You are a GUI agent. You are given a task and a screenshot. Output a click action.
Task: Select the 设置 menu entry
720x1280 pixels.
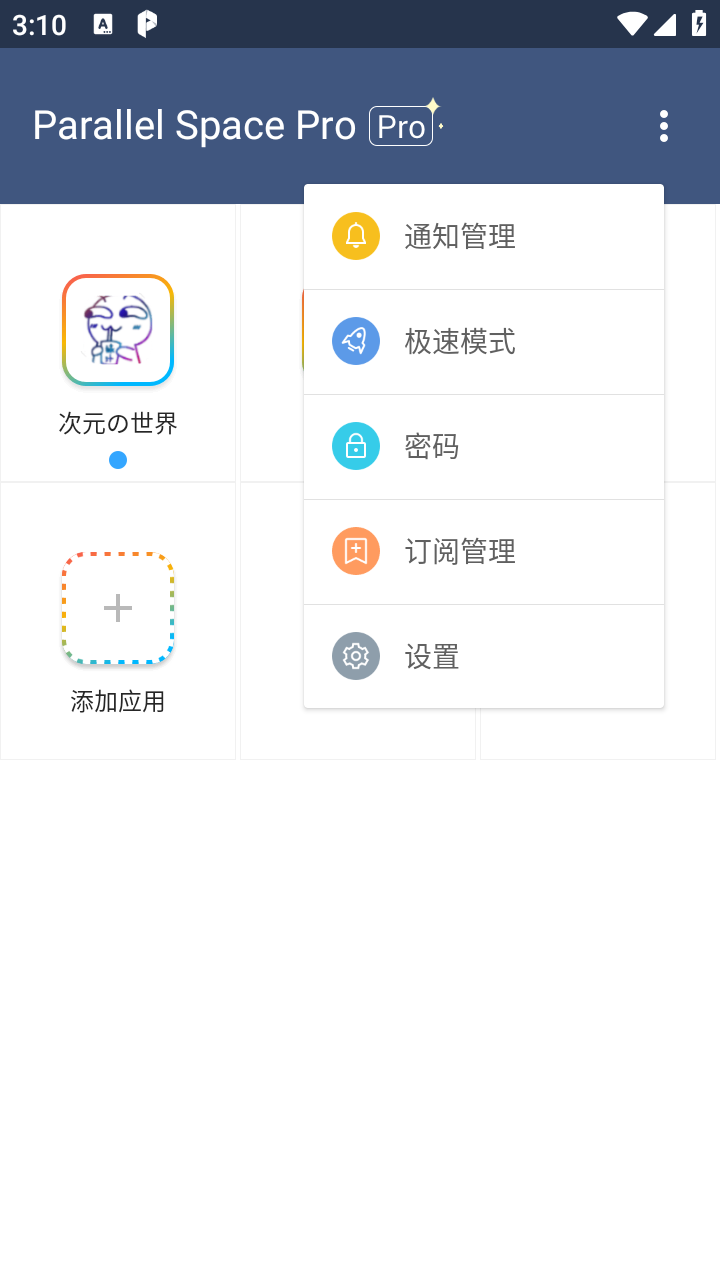click(x=431, y=656)
